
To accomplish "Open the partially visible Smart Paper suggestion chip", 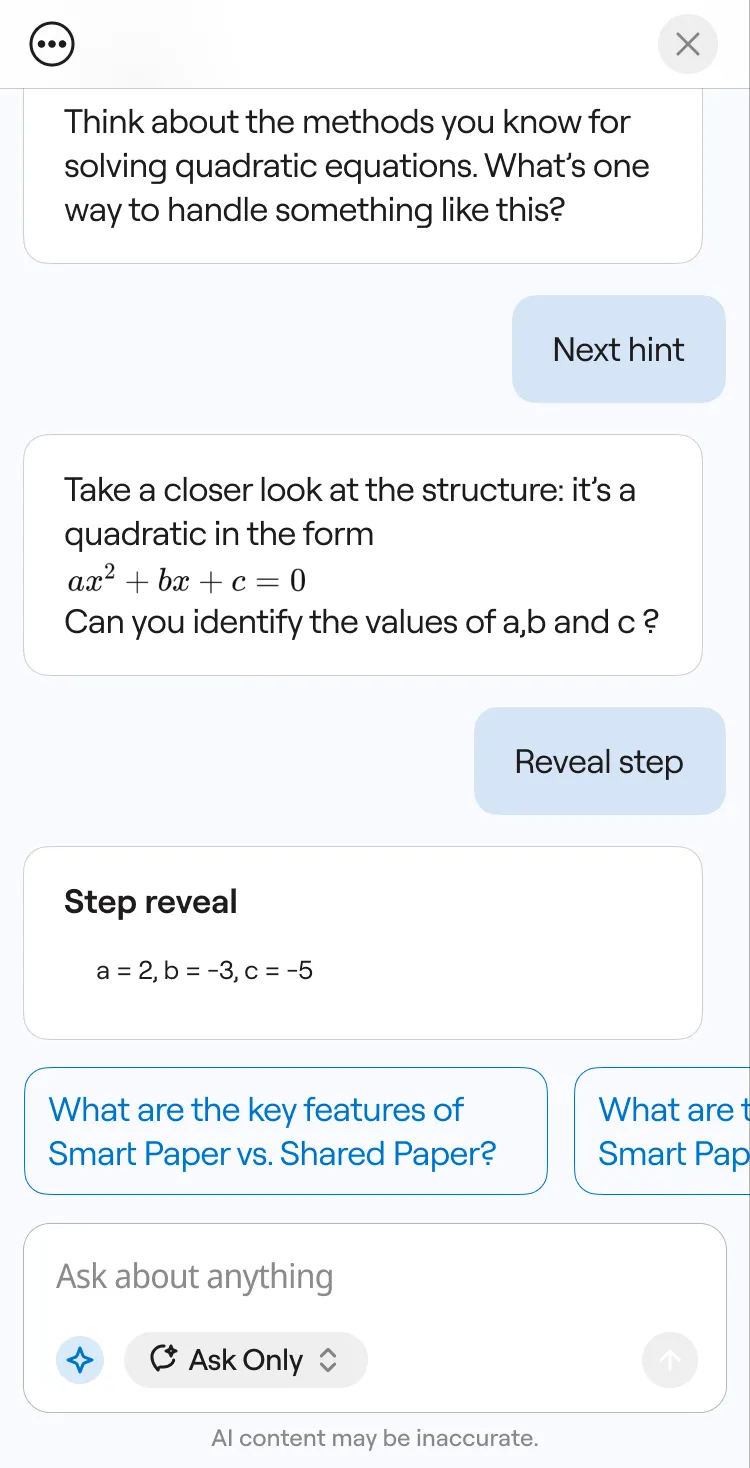I will (x=673, y=1130).
